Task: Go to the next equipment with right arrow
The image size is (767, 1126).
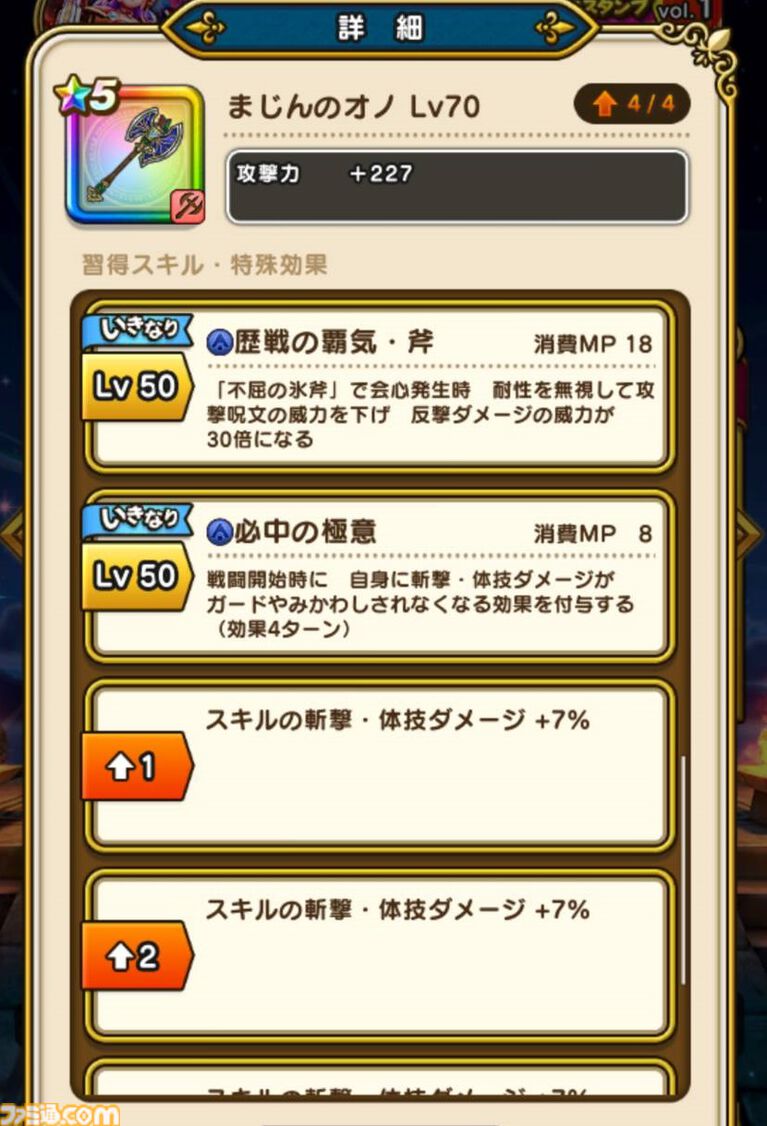Action: [751, 536]
